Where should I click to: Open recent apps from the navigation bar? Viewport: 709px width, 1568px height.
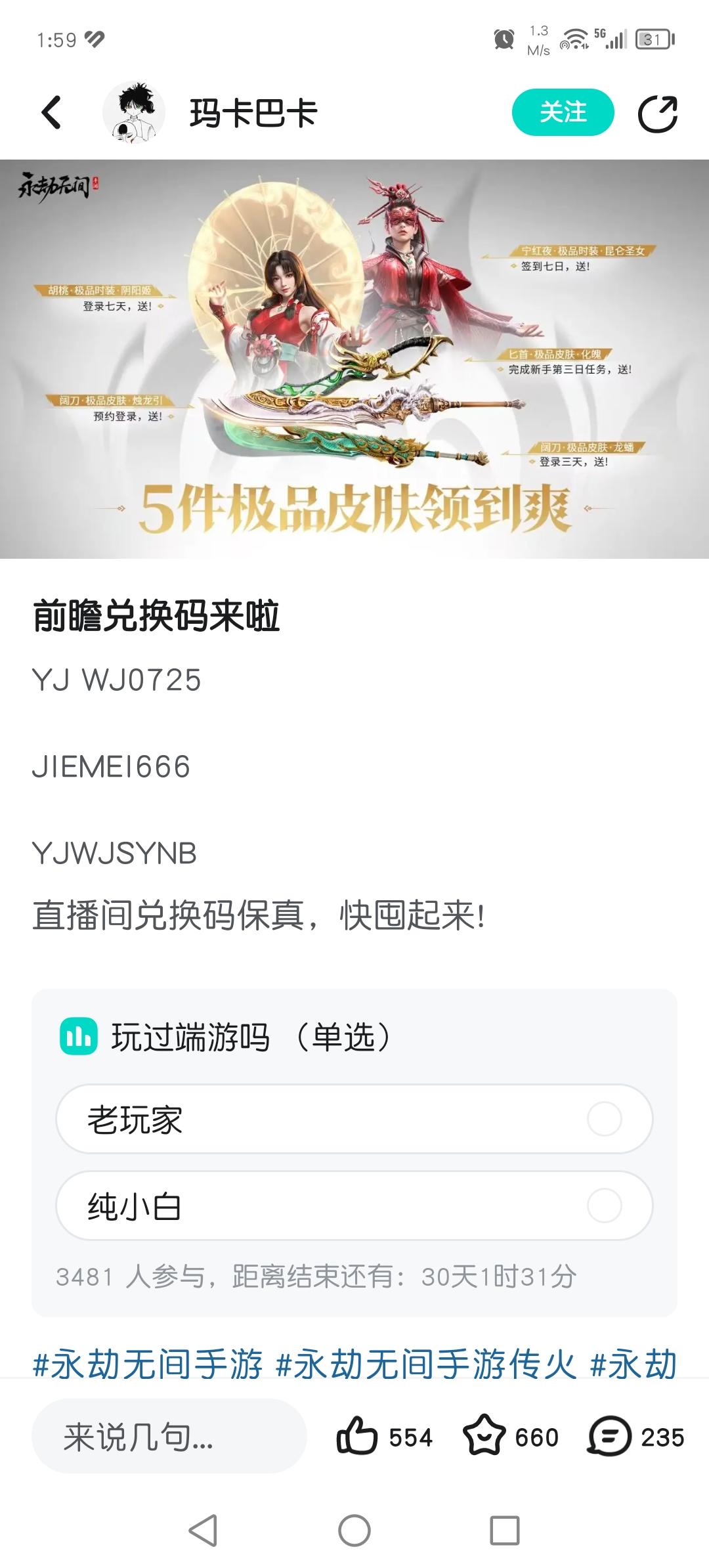tap(505, 1531)
